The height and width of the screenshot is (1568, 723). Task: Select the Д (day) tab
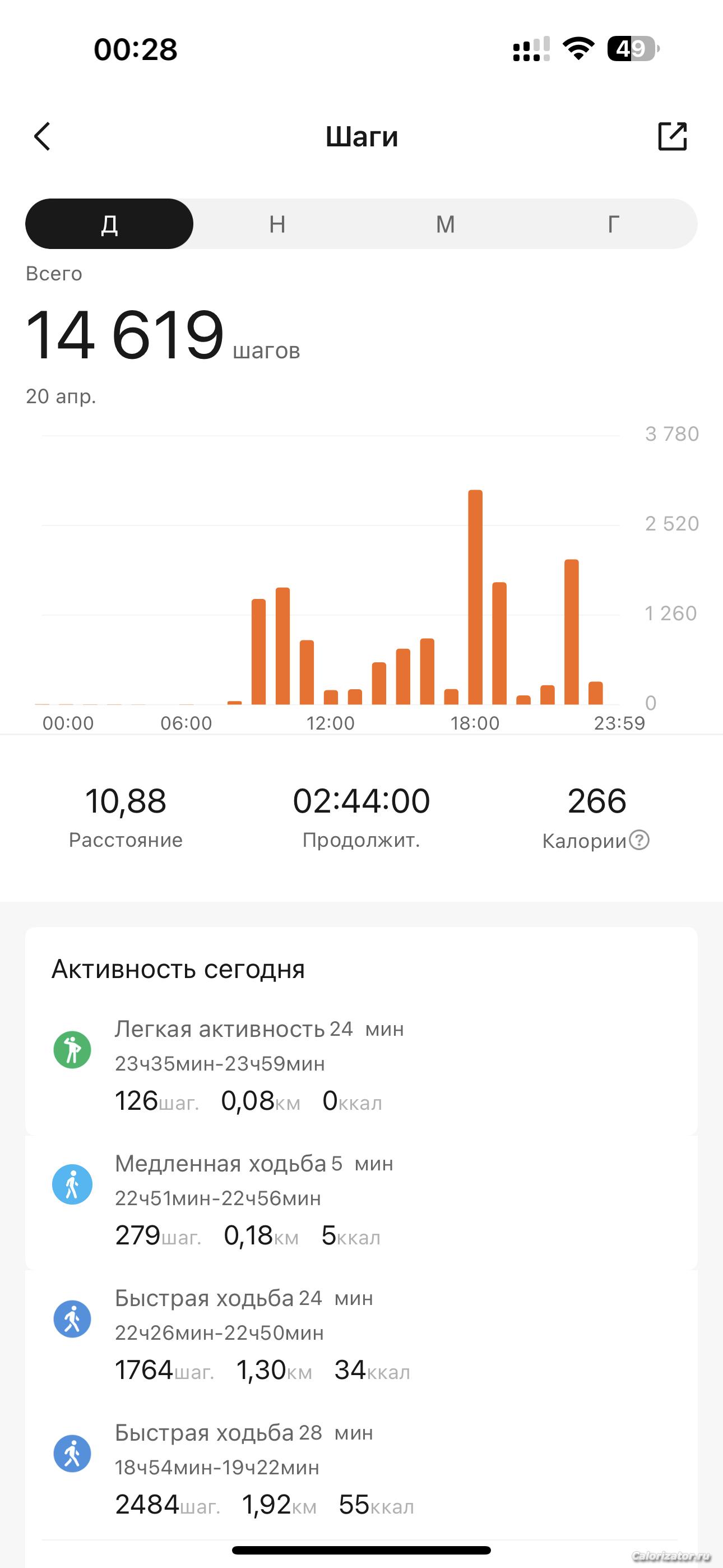pyautogui.click(x=109, y=224)
